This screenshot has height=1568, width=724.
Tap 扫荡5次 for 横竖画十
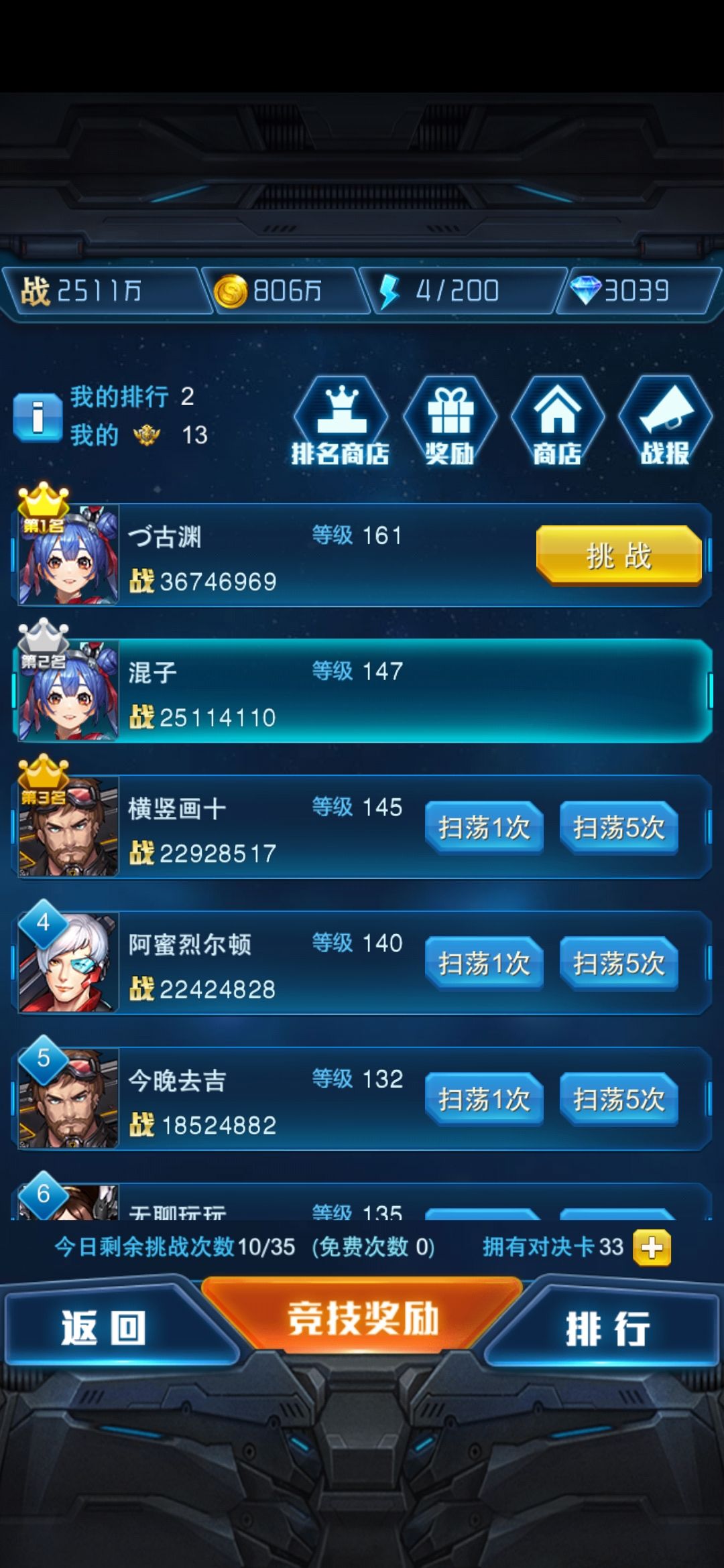[x=619, y=828]
